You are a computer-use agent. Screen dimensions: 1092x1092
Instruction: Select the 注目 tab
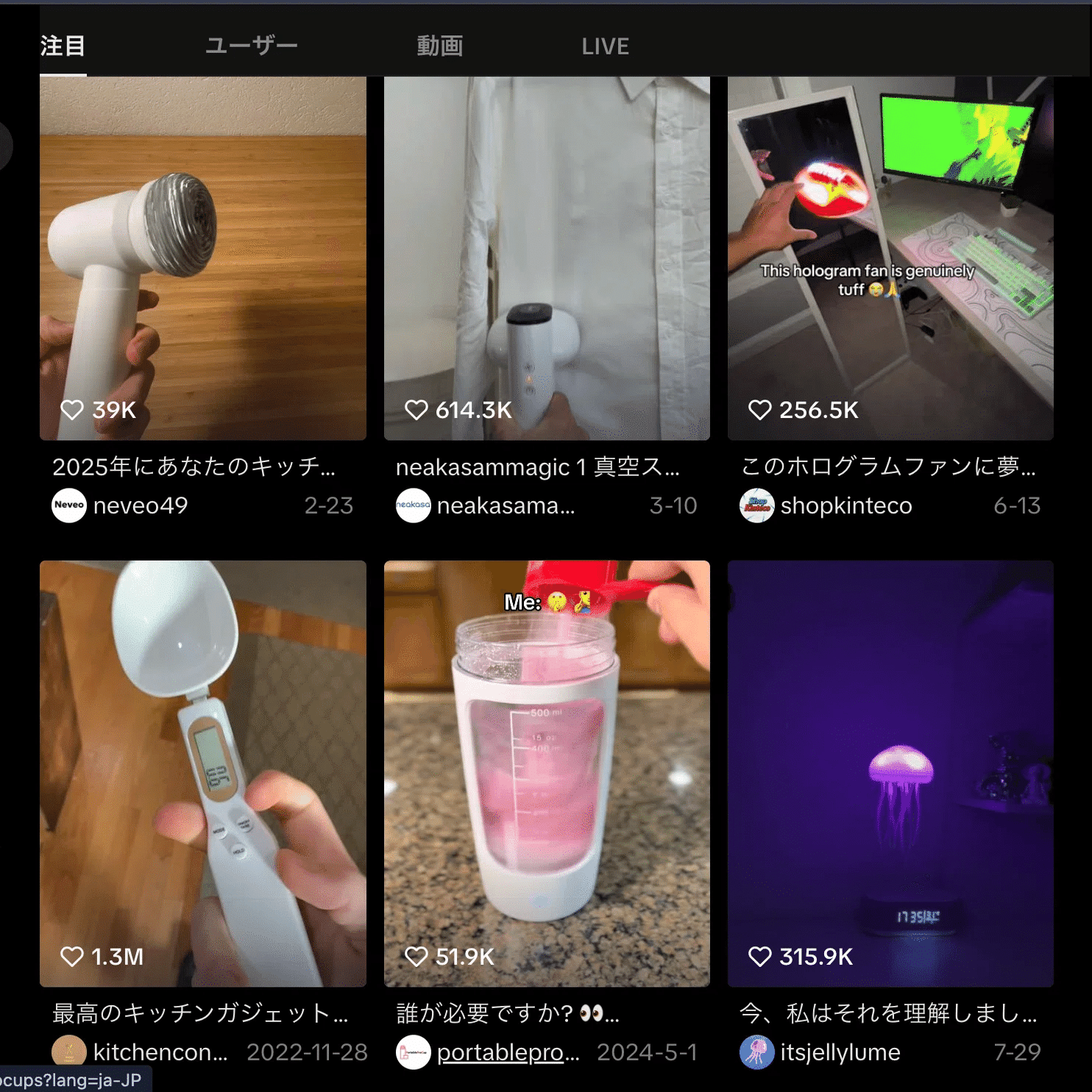63,46
